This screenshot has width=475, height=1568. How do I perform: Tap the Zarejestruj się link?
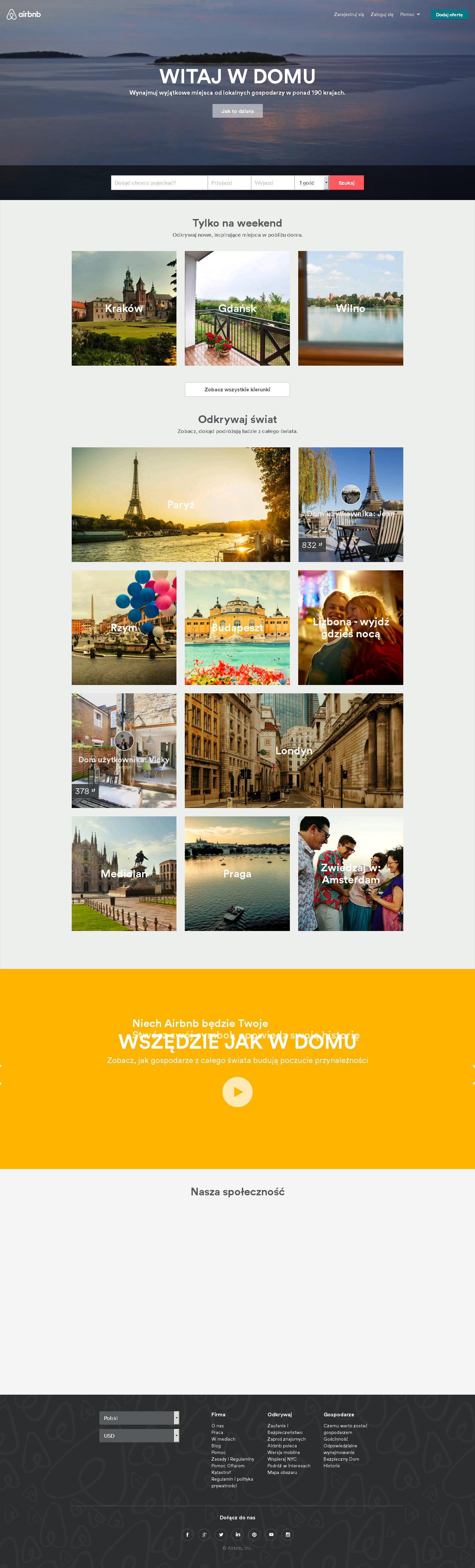[349, 15]
